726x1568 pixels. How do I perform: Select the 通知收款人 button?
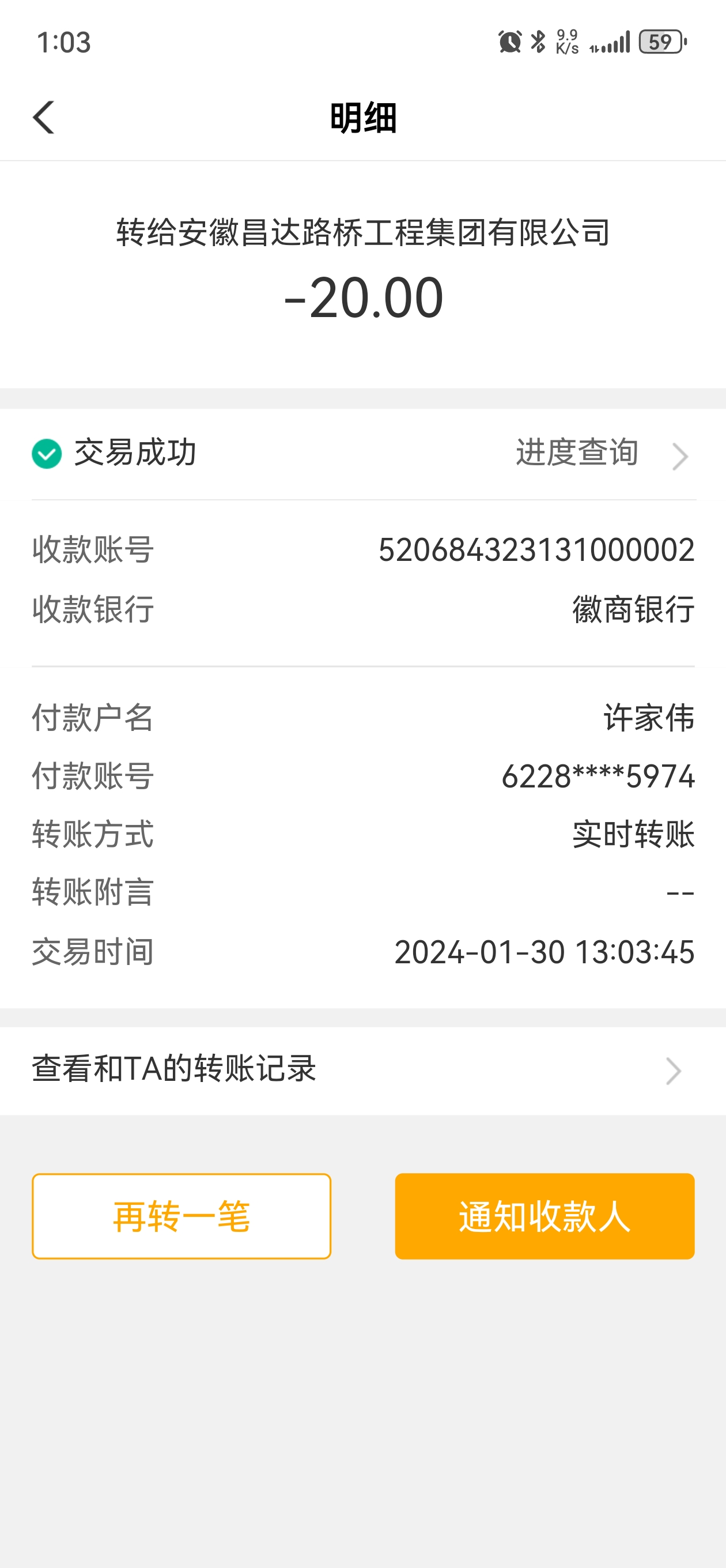544,1216
